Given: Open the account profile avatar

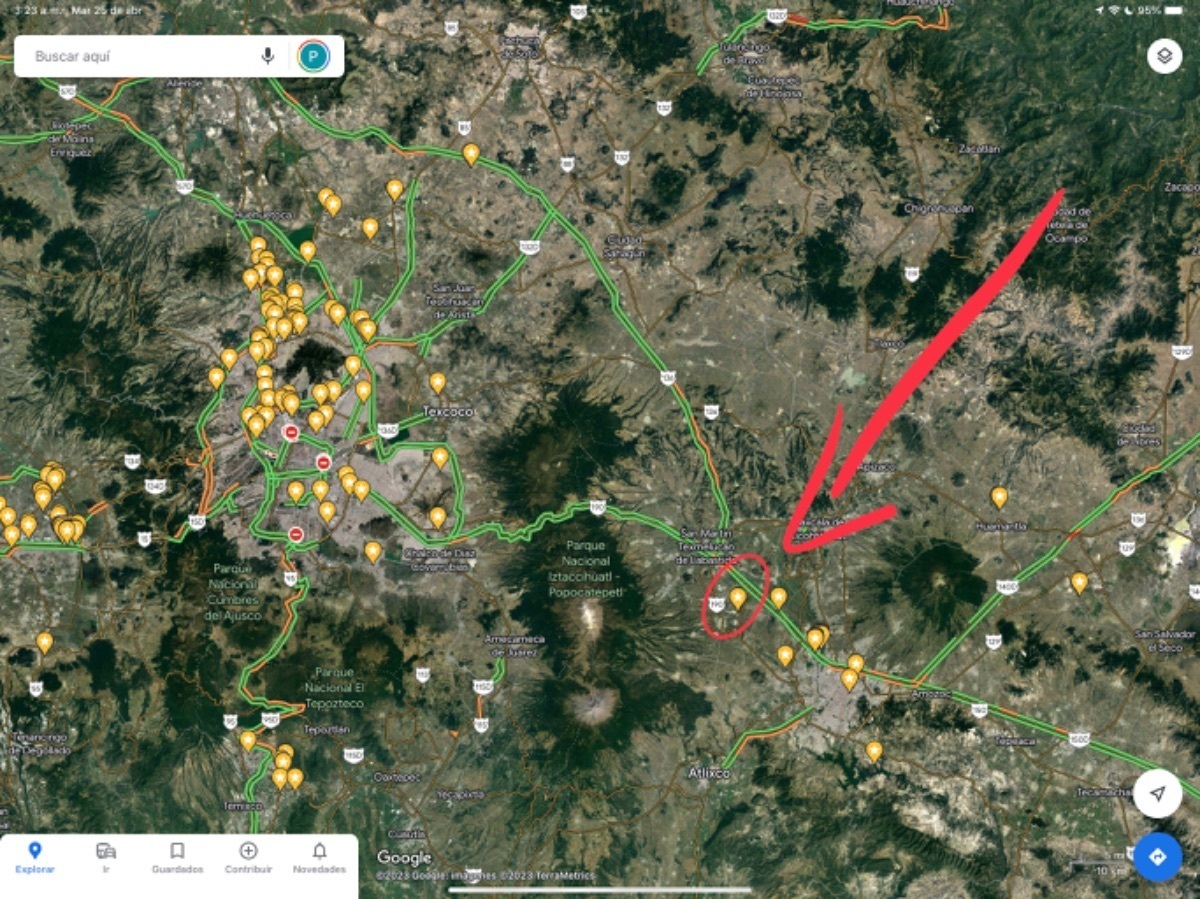Looking at the screenshot, I should (313, 56).
